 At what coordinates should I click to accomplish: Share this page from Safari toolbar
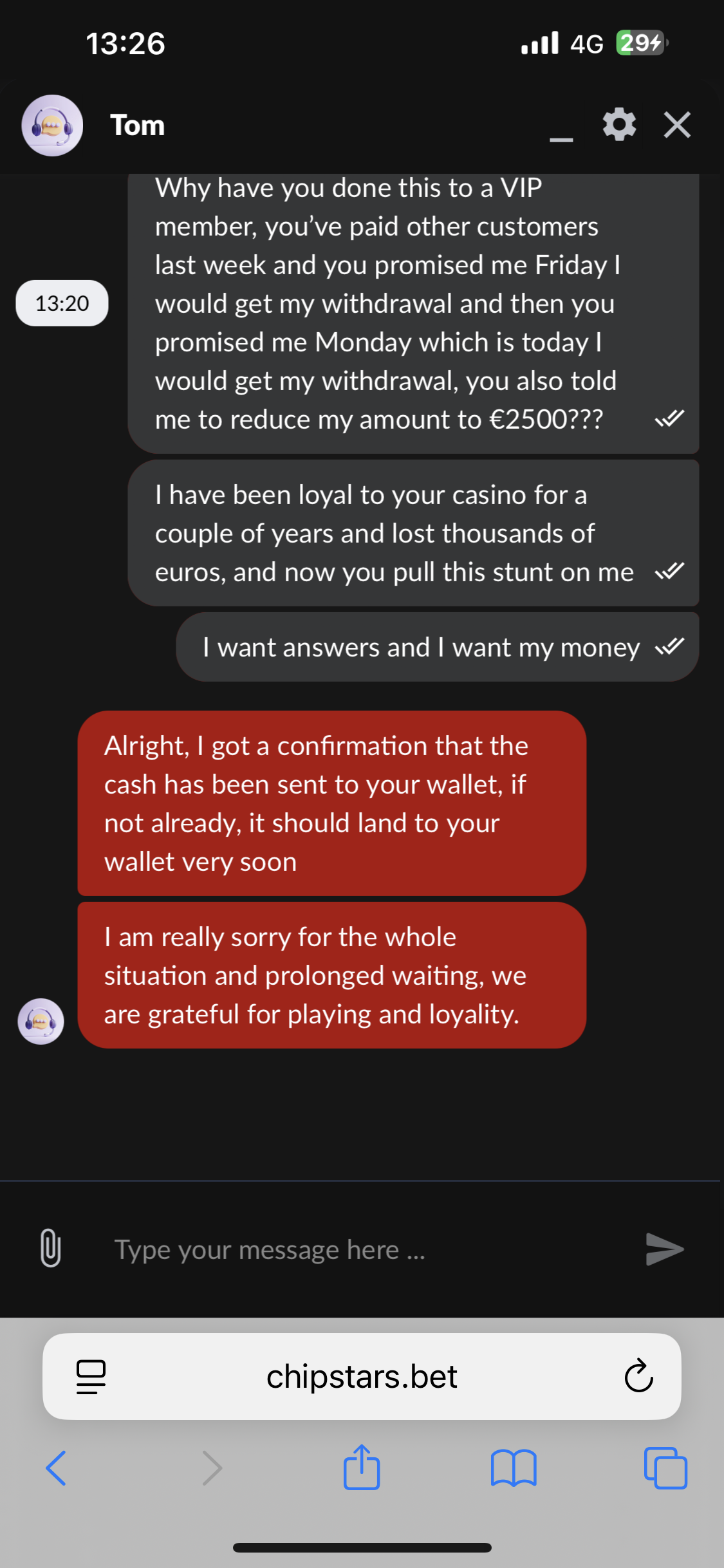[x=362, y=1468]
